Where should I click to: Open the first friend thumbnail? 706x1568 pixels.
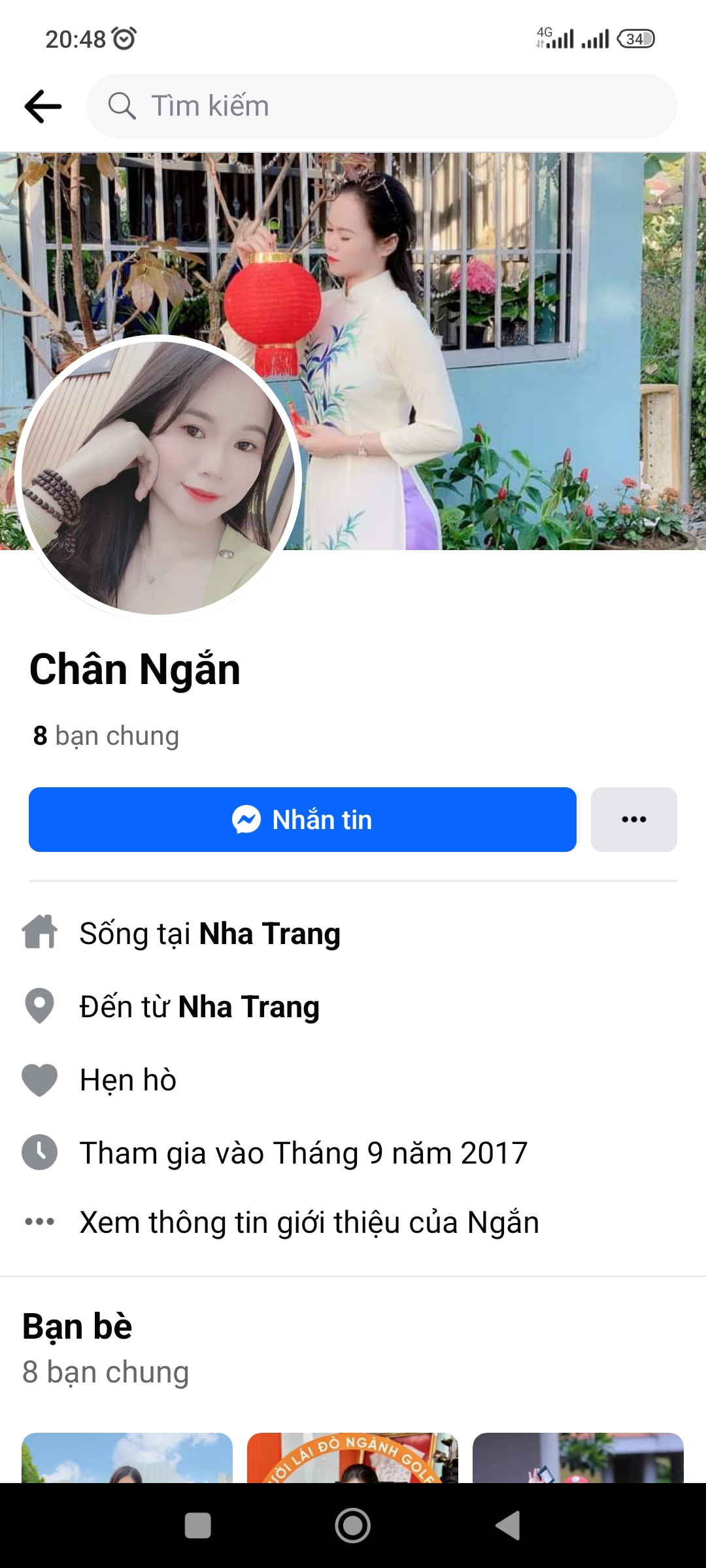(x=127, y=1458)
